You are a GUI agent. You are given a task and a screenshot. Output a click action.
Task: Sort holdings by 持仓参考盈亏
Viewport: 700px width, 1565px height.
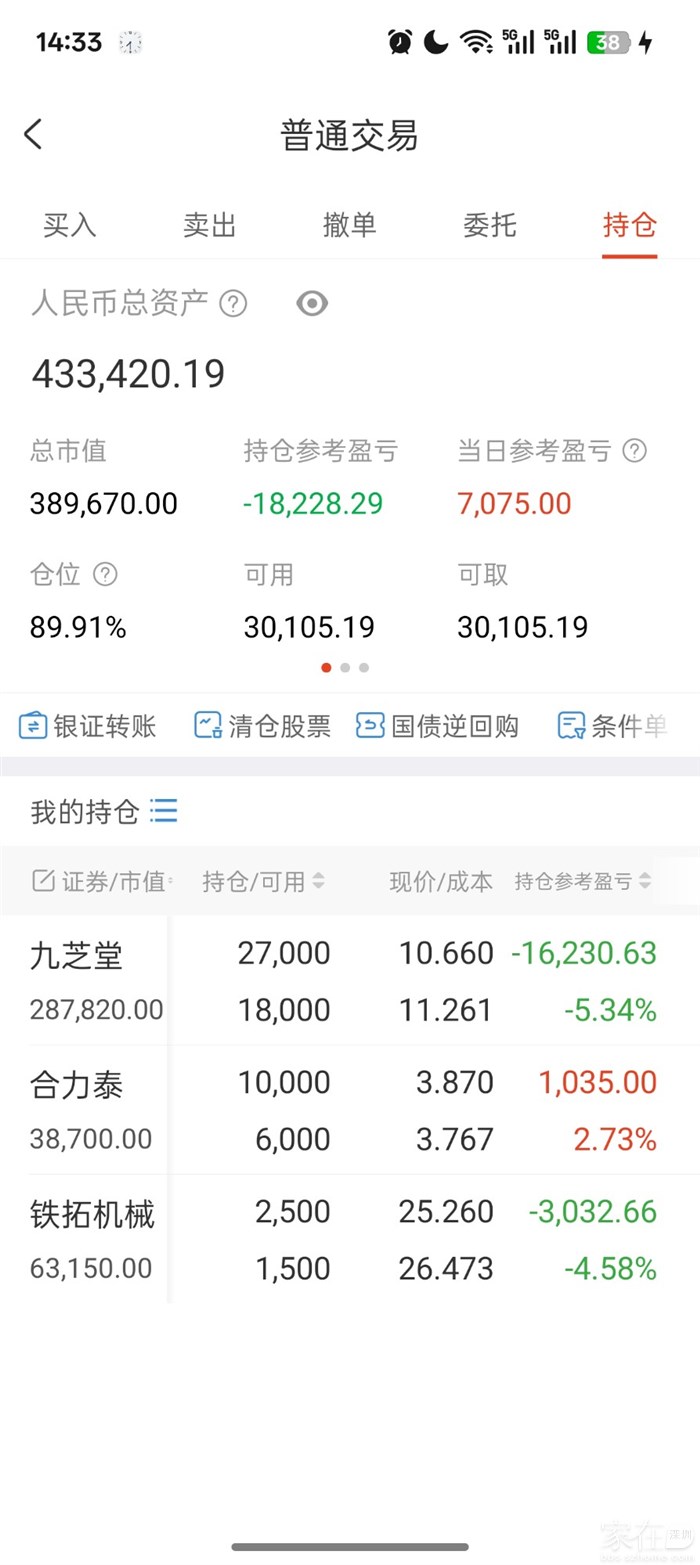click(583, 881)
